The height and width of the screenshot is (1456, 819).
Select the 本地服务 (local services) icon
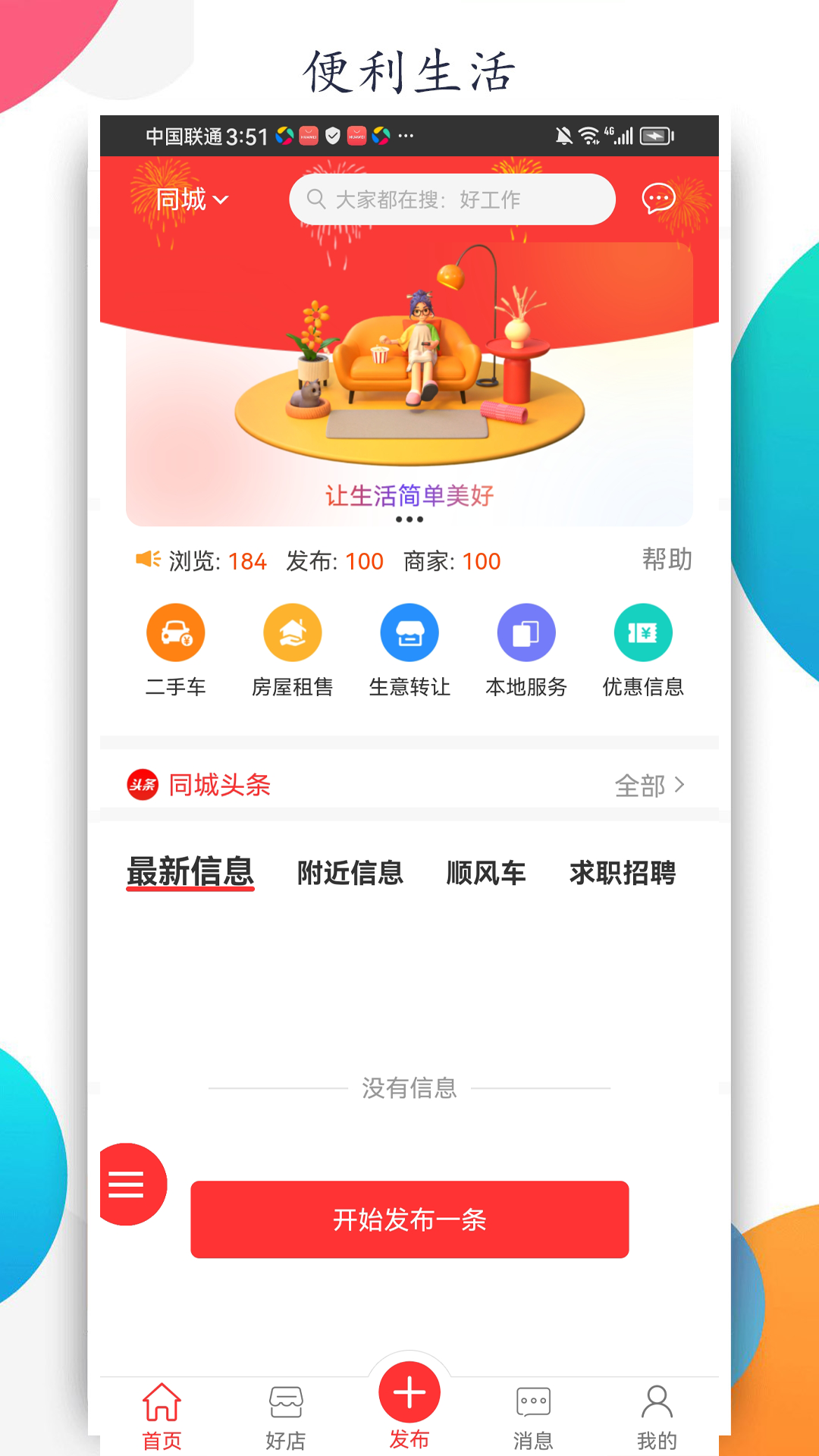[526, 648]
